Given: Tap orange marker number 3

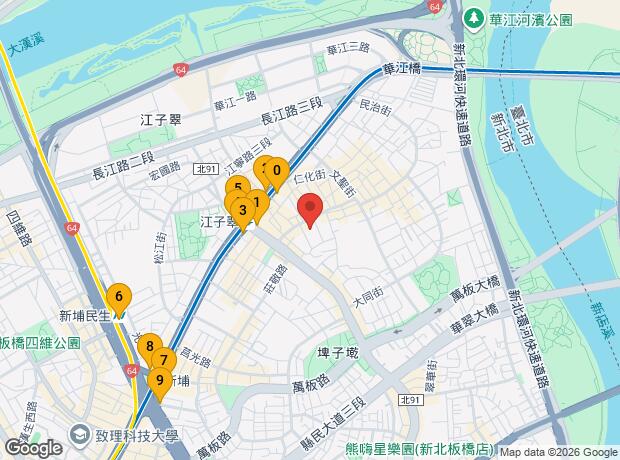Looking at the screenshot, I should click(x=243, y=210).
